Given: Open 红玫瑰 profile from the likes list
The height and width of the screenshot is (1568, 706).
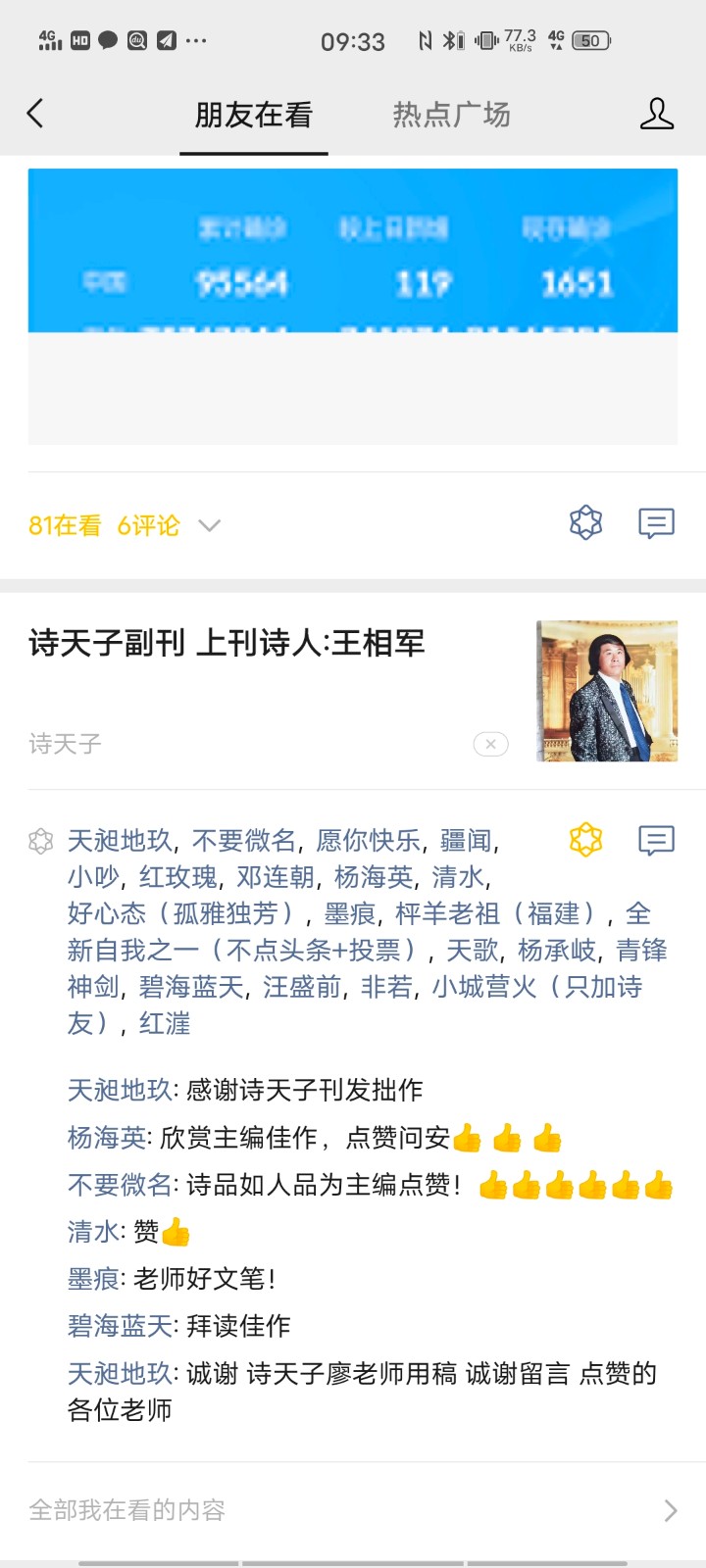Looking at the screenshot, I should (x=177, y=877).
